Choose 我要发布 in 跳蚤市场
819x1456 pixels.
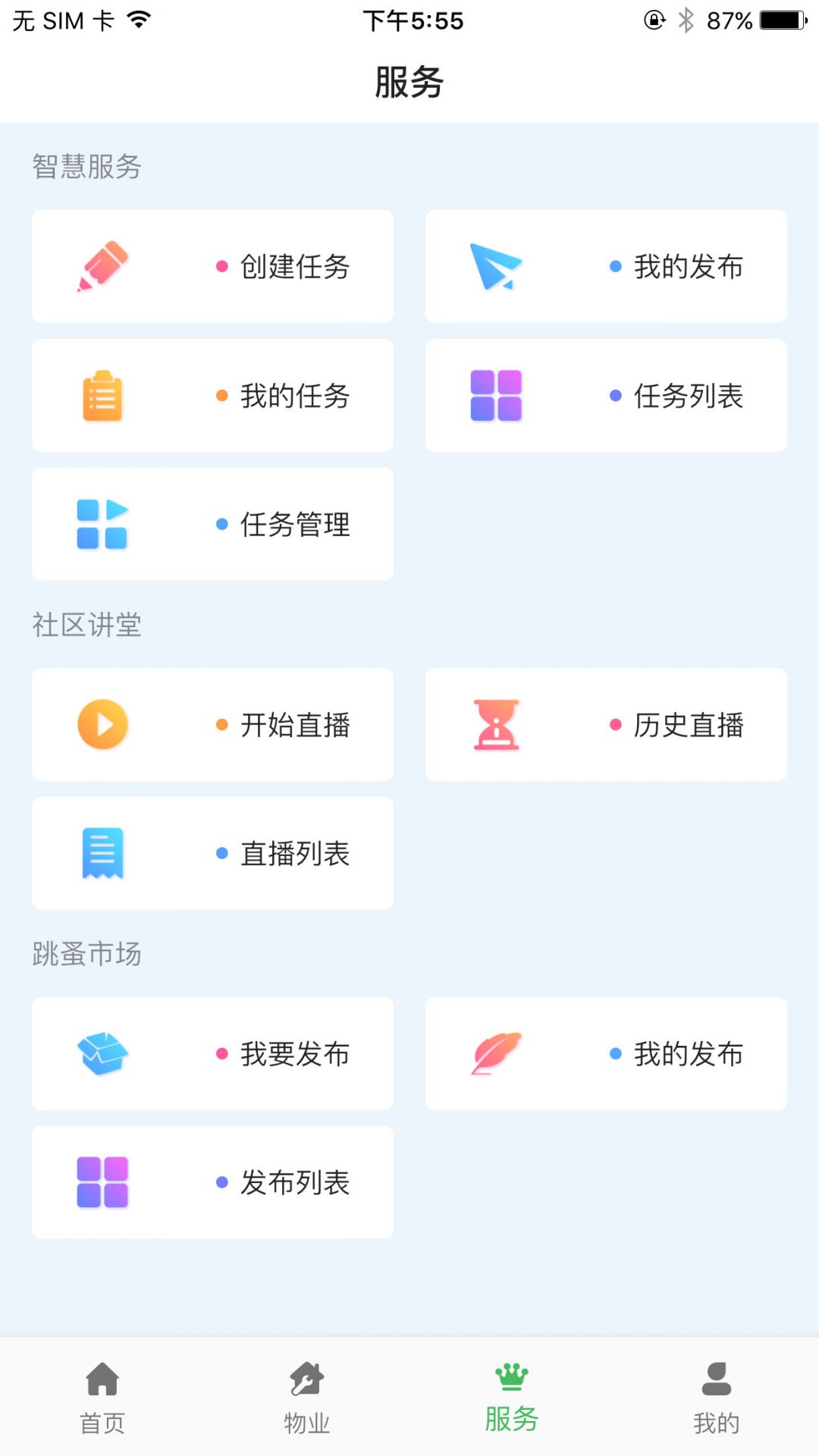point(212,1053)
